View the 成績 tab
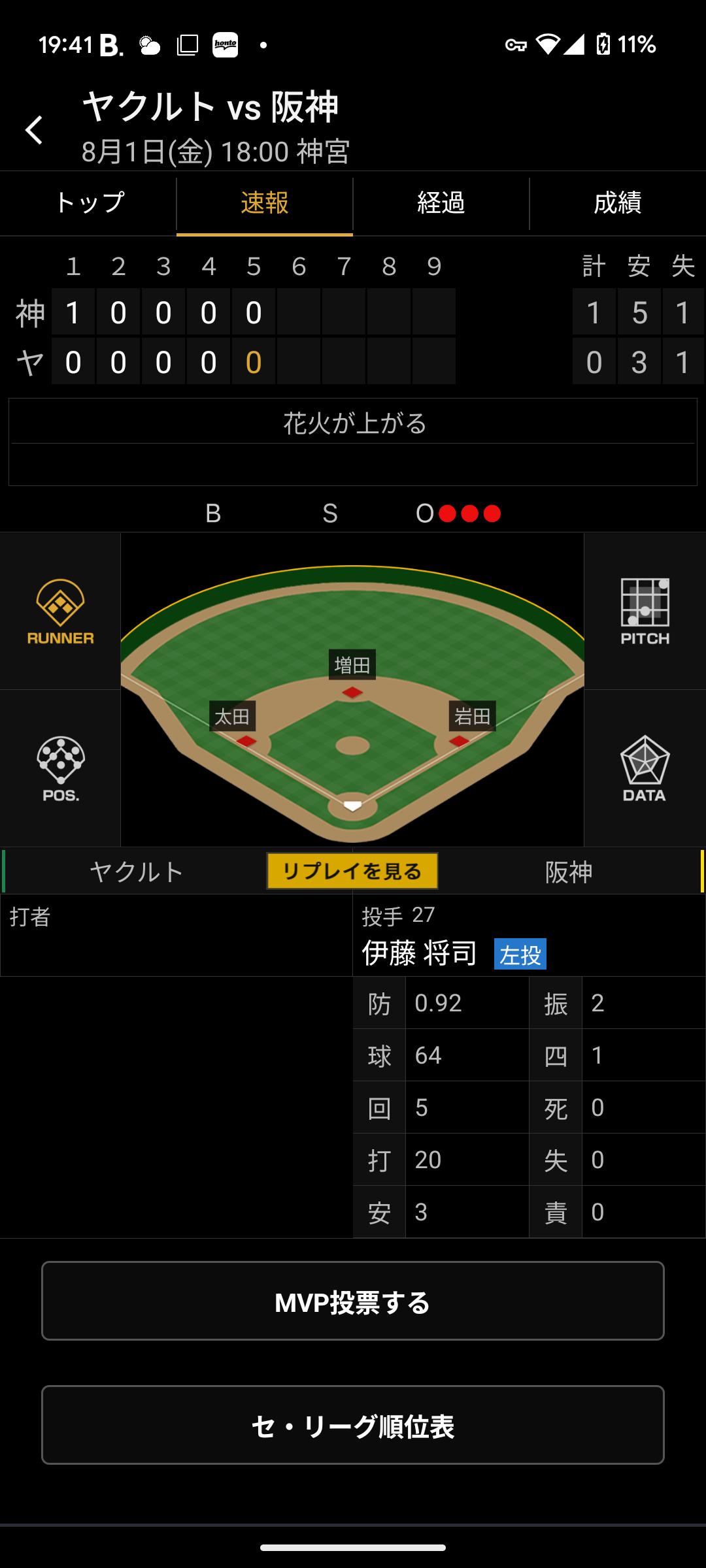This screenshot has height=1568, width=706. click(x=617, y=203)
